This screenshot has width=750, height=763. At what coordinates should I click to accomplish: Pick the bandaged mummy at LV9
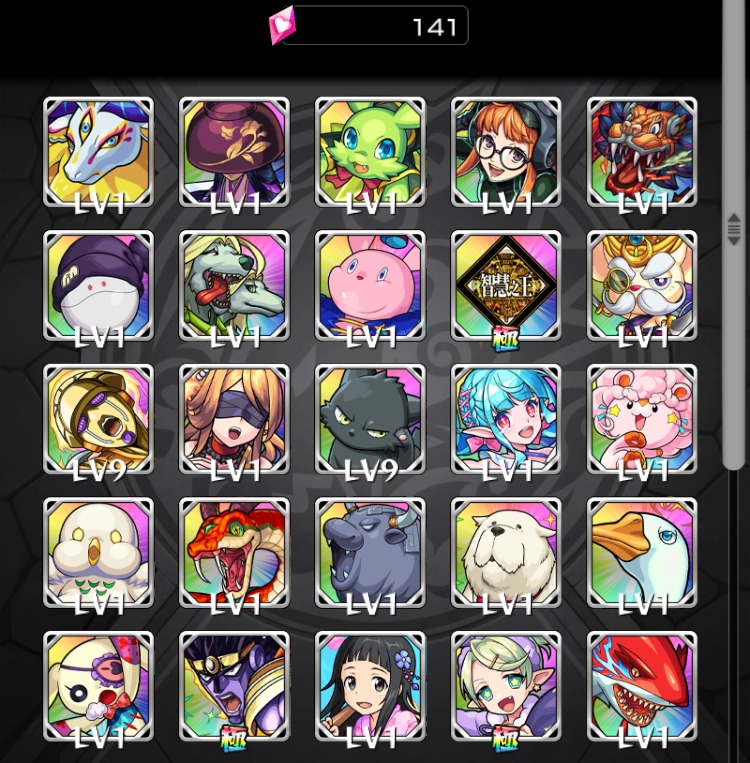[98, 419]
